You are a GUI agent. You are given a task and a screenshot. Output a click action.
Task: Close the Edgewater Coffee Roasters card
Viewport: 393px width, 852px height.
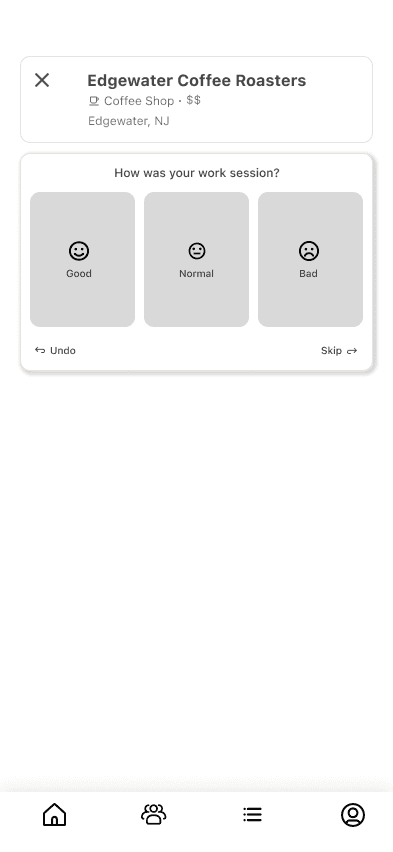tap(42, 80)
